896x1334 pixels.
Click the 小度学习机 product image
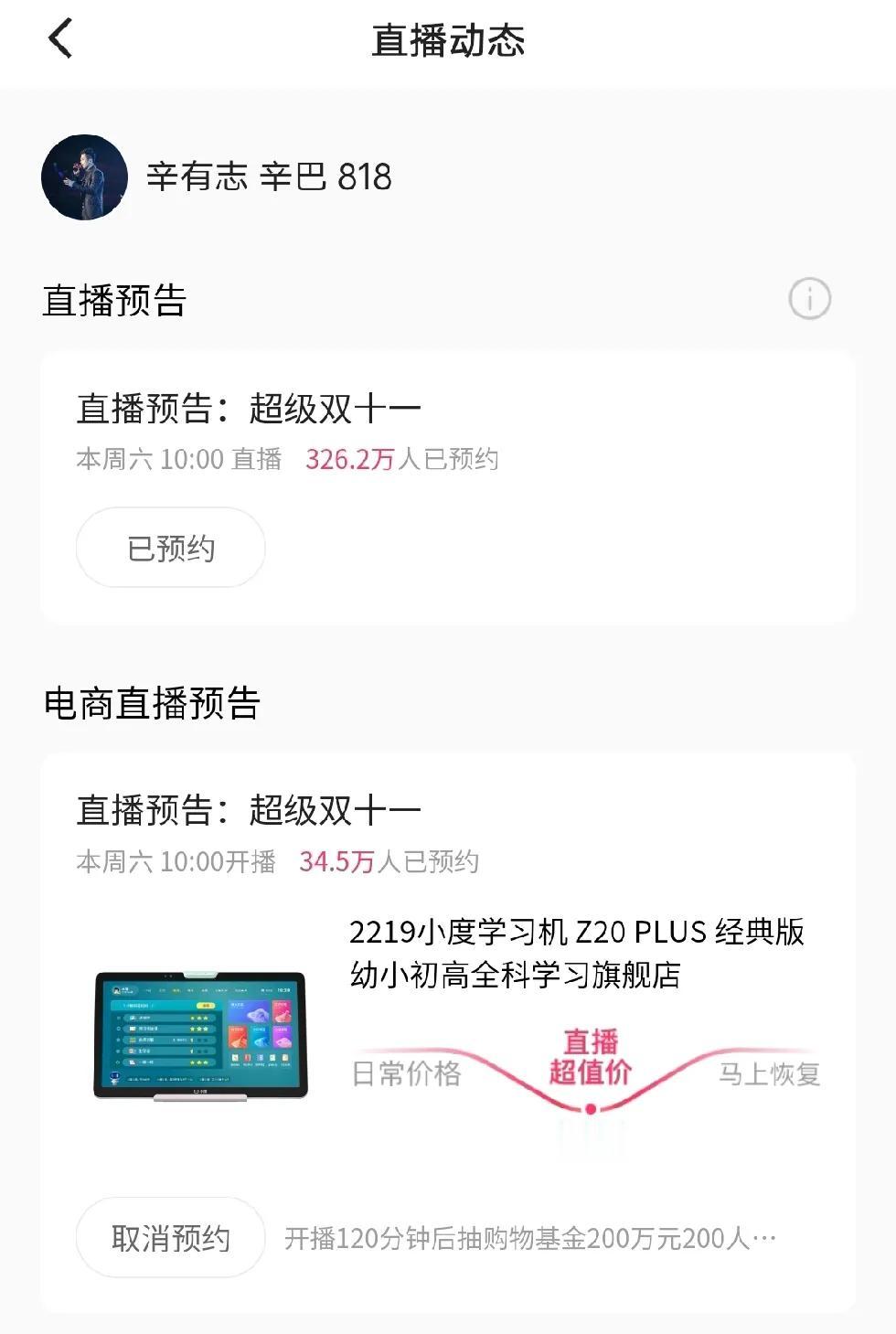point(199,1037)
